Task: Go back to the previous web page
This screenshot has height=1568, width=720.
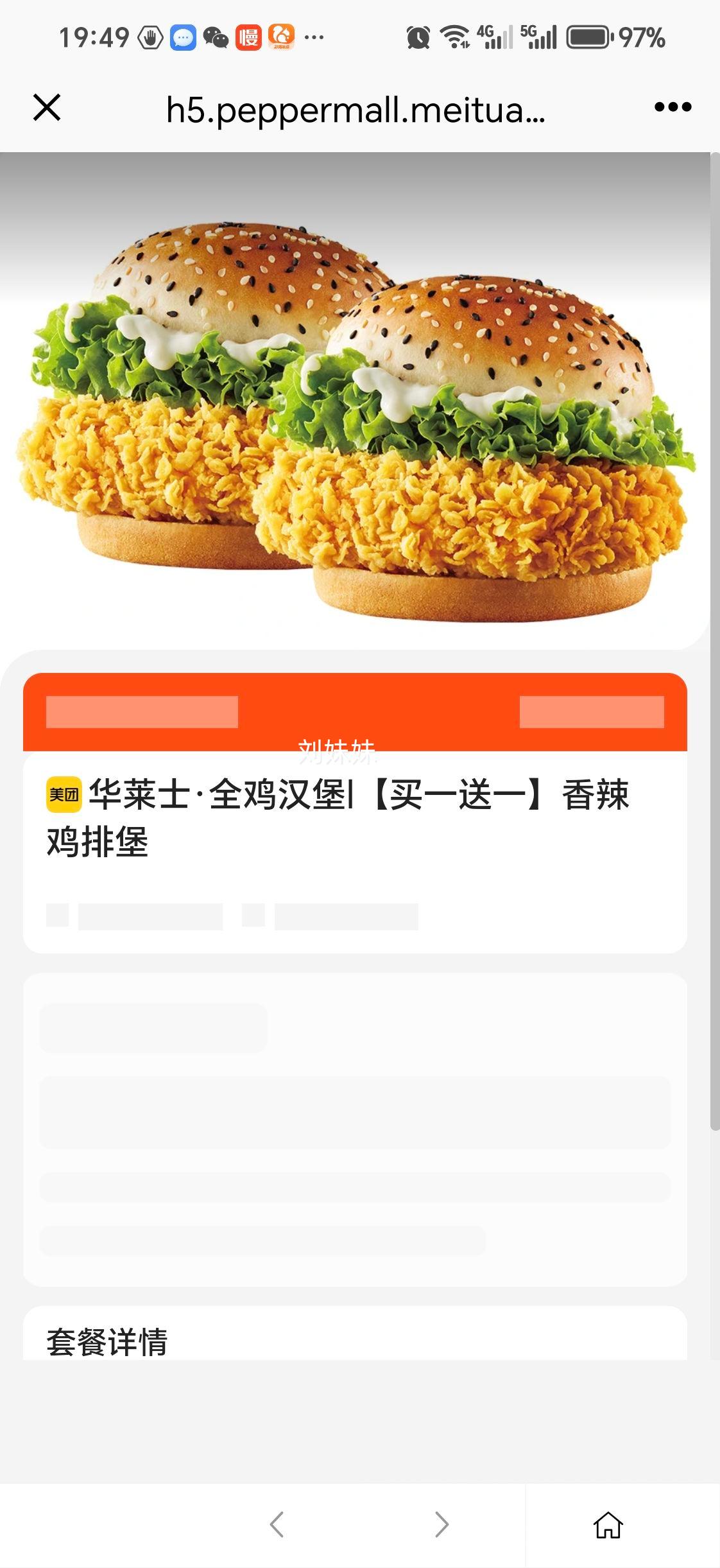Action: tap(277, 1524)
